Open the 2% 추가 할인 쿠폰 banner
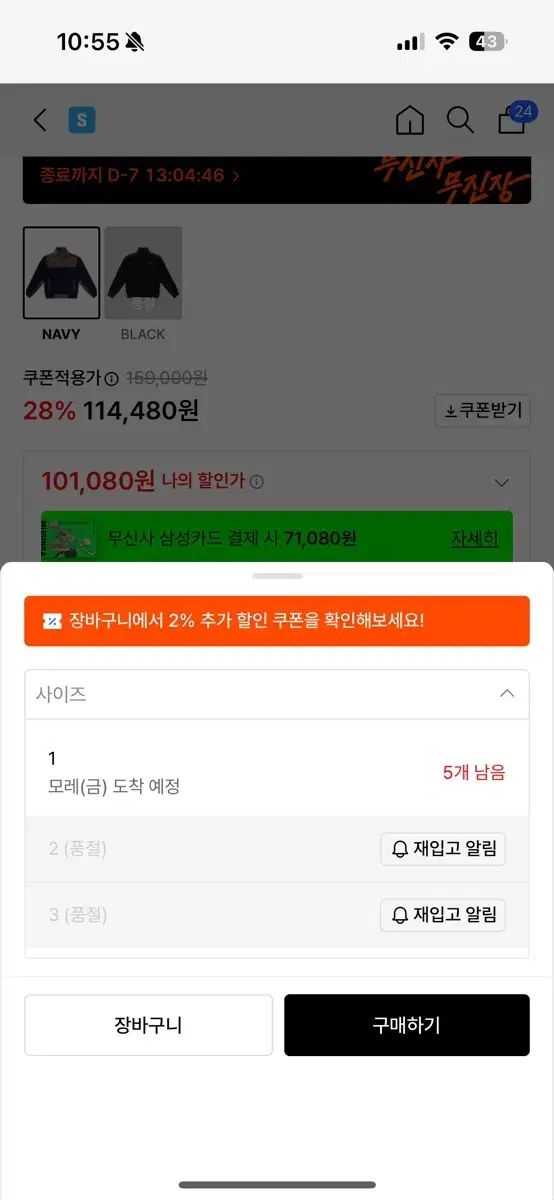Image resolution: width=554 pixels, height=1200 pixels. [x=277, y=621]
